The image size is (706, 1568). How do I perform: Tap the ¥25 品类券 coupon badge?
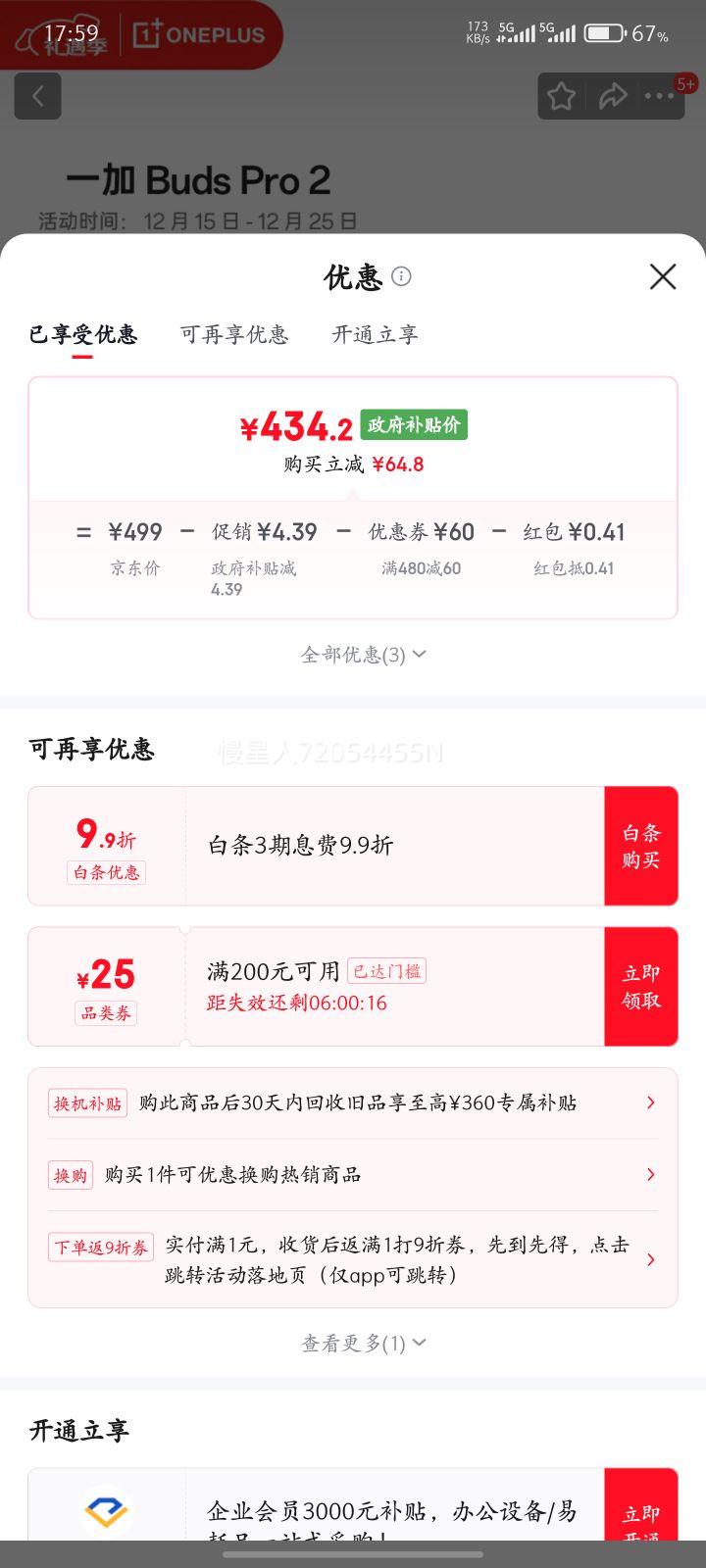(x=106, y=985)
